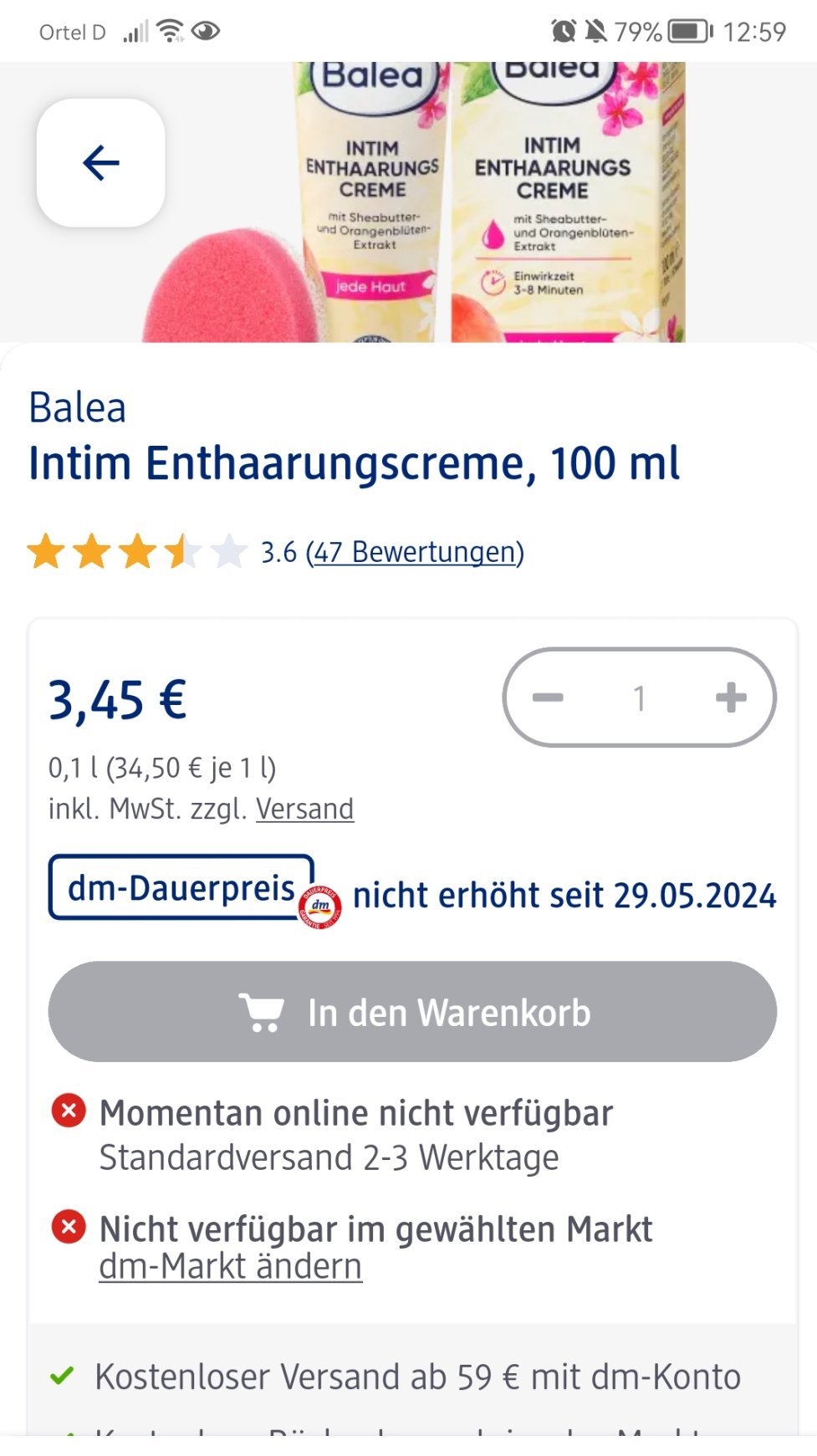This screenshot has height=1456, width=817.
Task: Increase quantity with the plus button
Action: pos(730,697)
